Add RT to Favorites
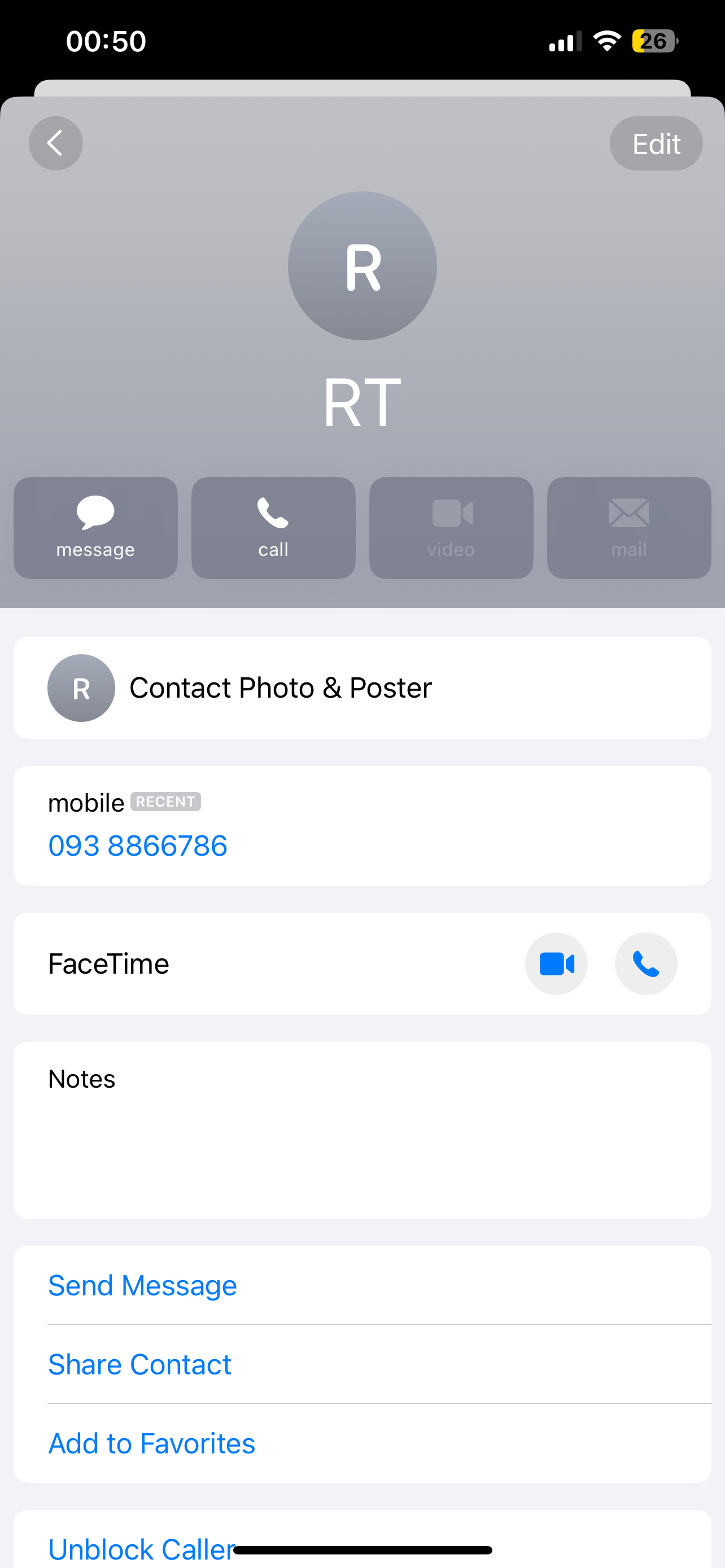The width and height of the screenshot is (725, 1568). point(151,1443)
